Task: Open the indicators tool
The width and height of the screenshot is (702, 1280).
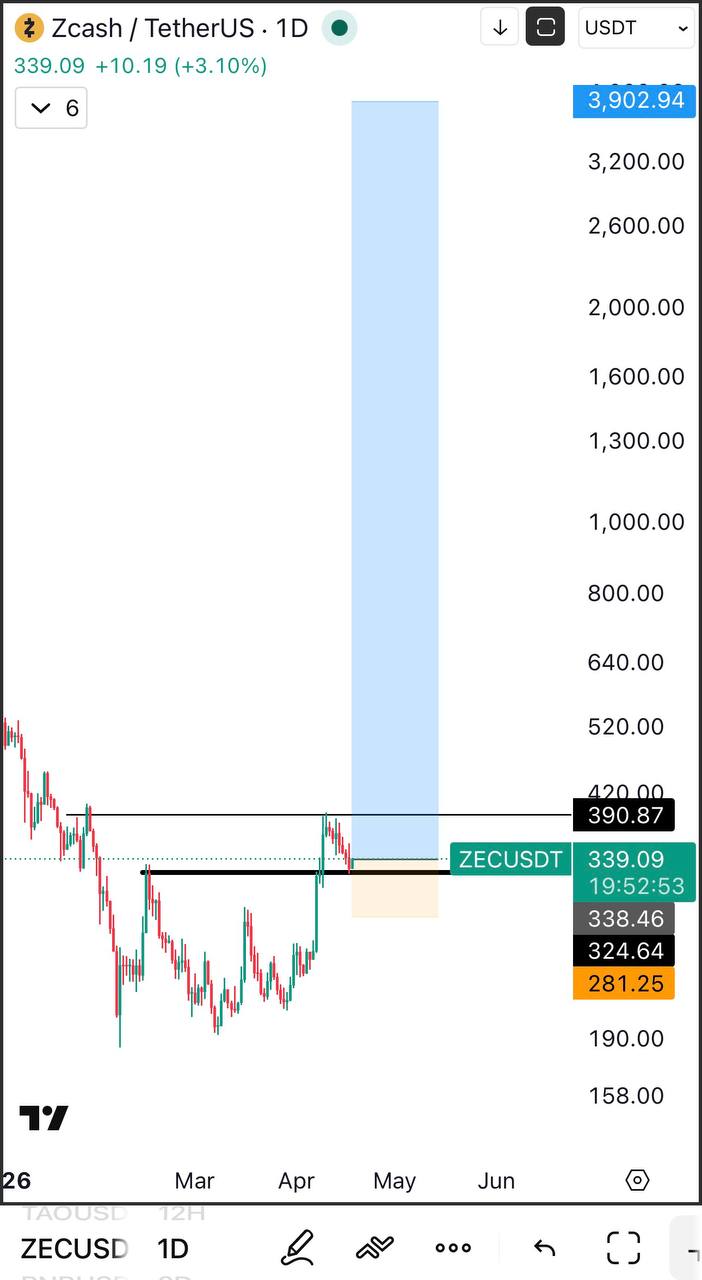Action: click(374, 1247)
